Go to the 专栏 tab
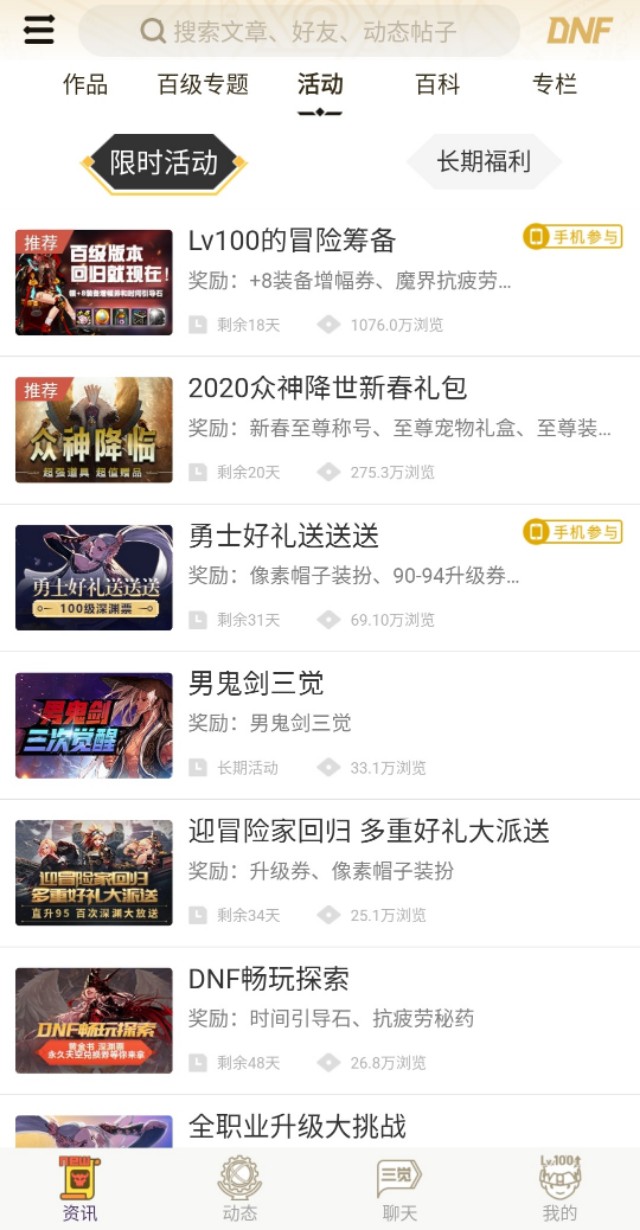 (555, 85)
